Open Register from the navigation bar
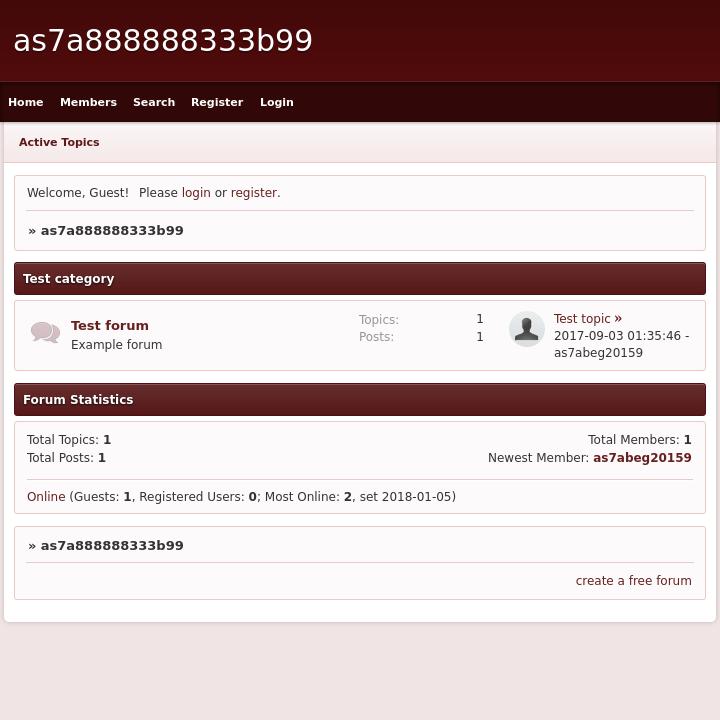Viewport: 720px width, 720px height. [217, 102]
